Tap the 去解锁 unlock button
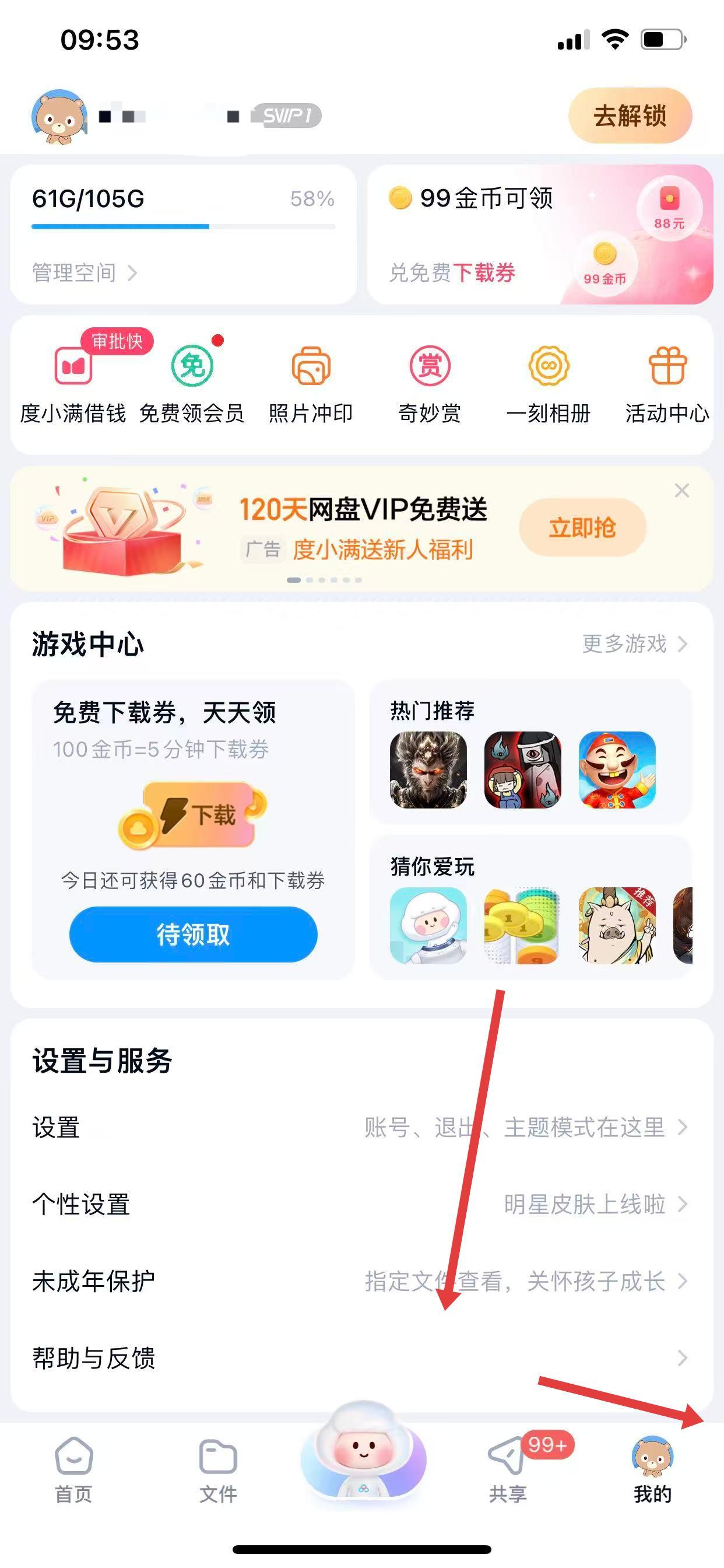724x1568 pixels. 630,116
